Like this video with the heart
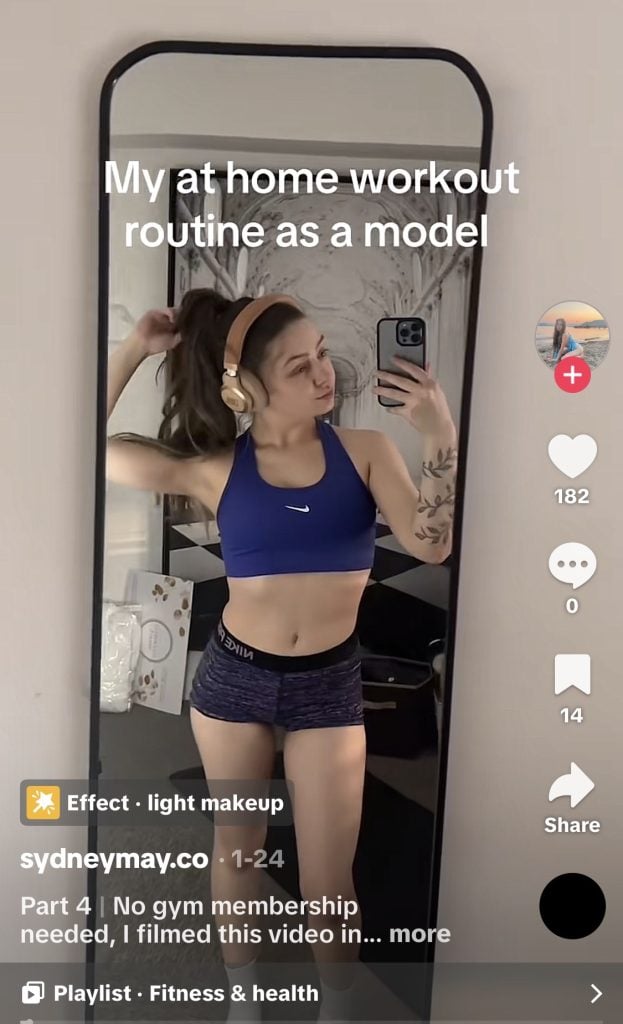 572,457
